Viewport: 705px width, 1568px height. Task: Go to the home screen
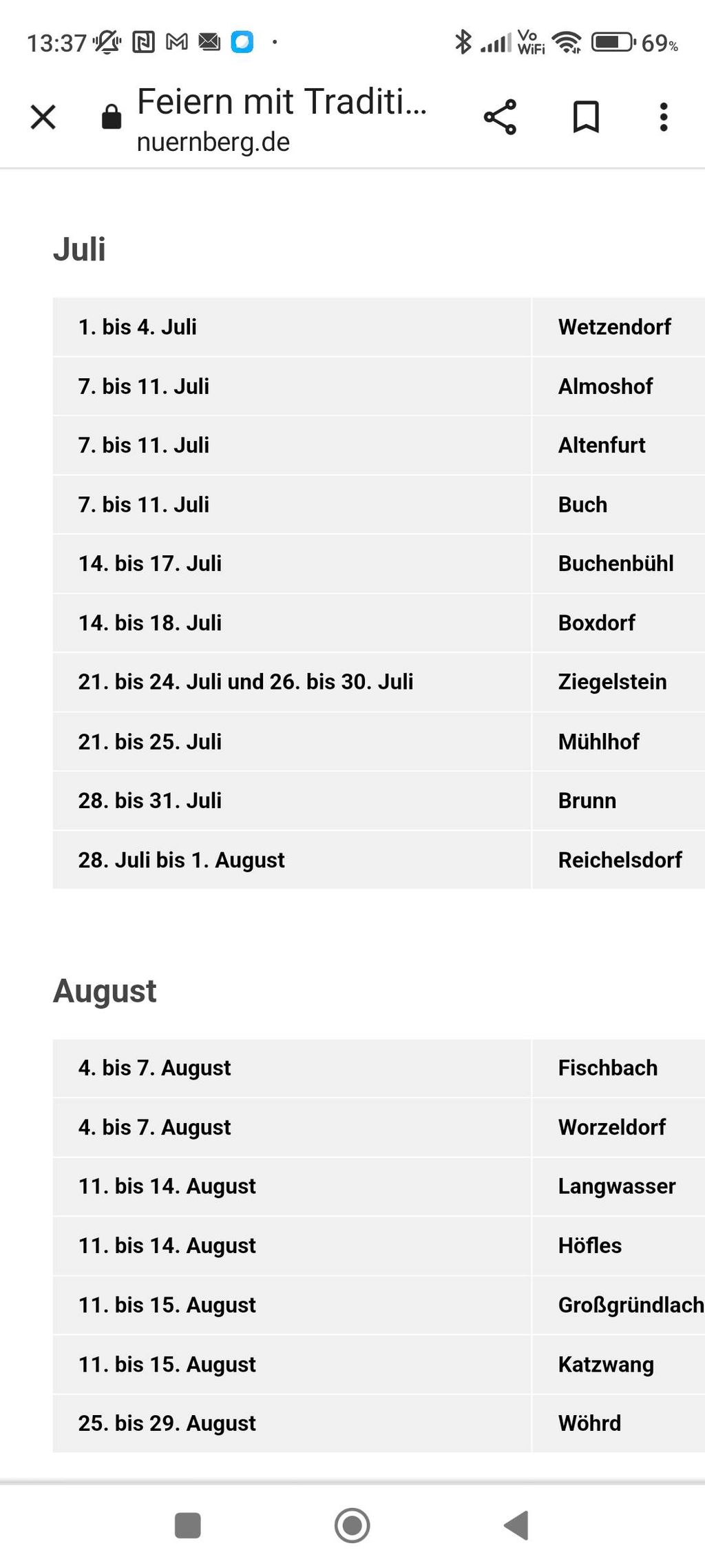pos(352,1525)
